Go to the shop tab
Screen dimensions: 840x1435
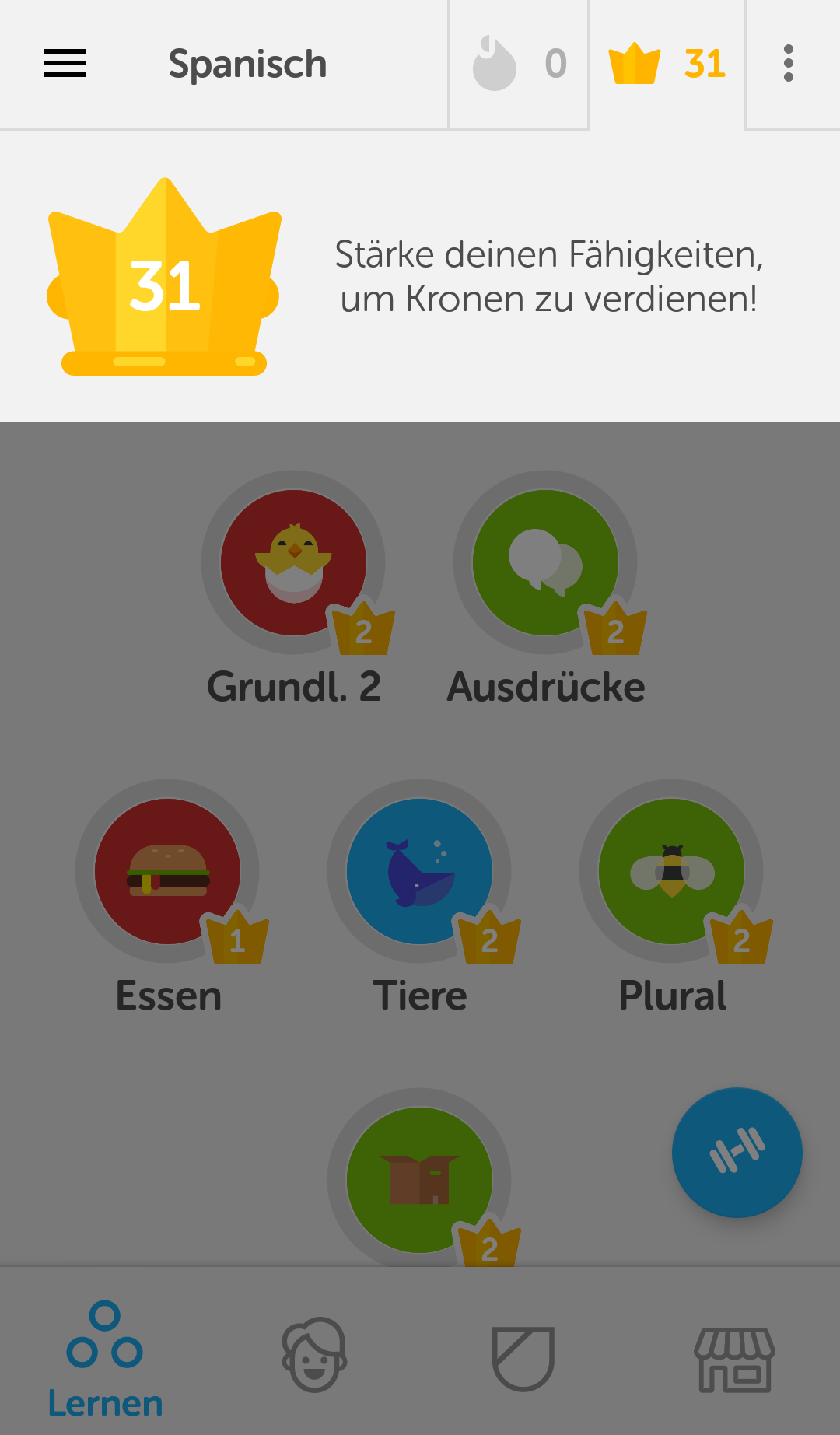click(x=734, y=1359)
